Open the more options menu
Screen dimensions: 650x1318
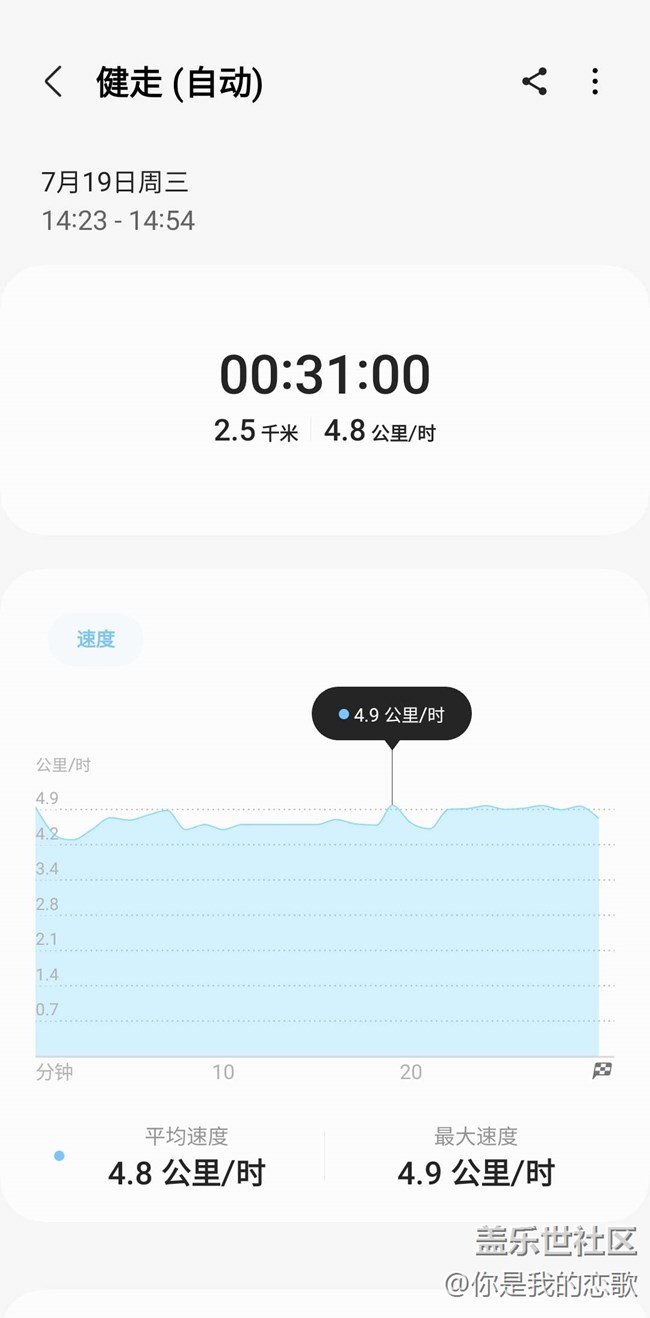click(595, 82)
